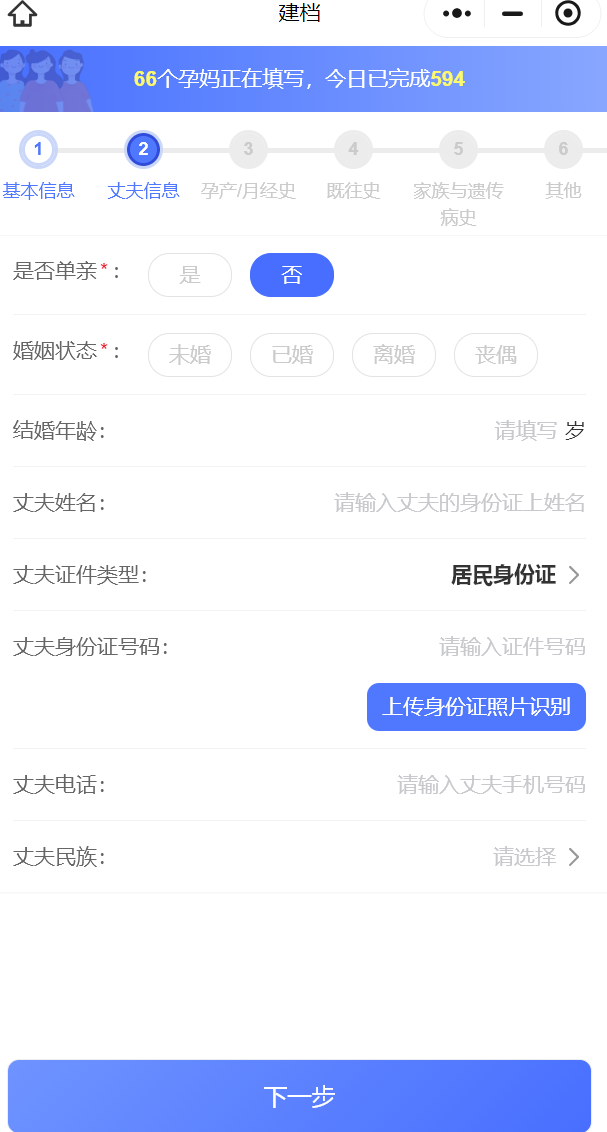Select 是 for 是否单亲

tap(190, 275)
